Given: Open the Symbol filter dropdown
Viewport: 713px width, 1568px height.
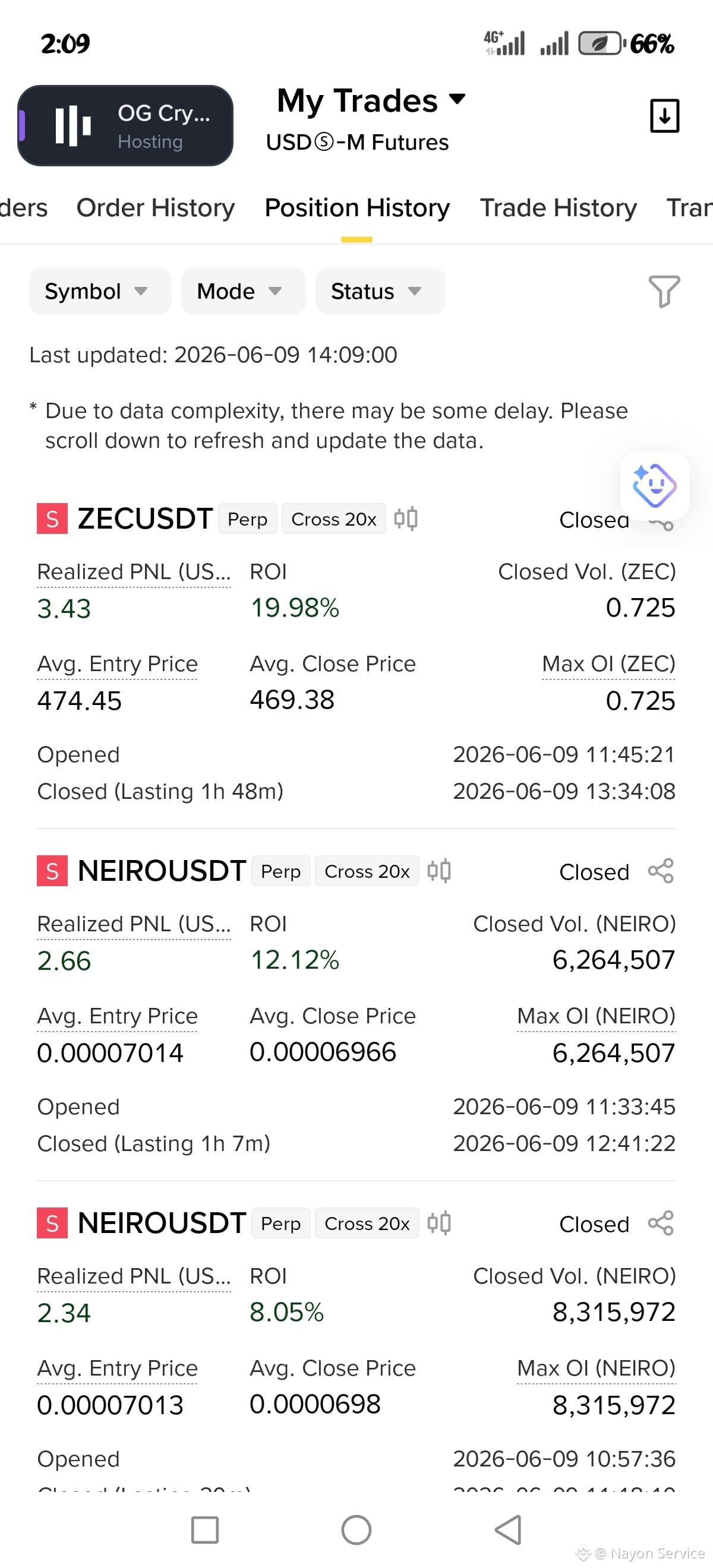Looking at the screenshot, I should pos(100,291).
